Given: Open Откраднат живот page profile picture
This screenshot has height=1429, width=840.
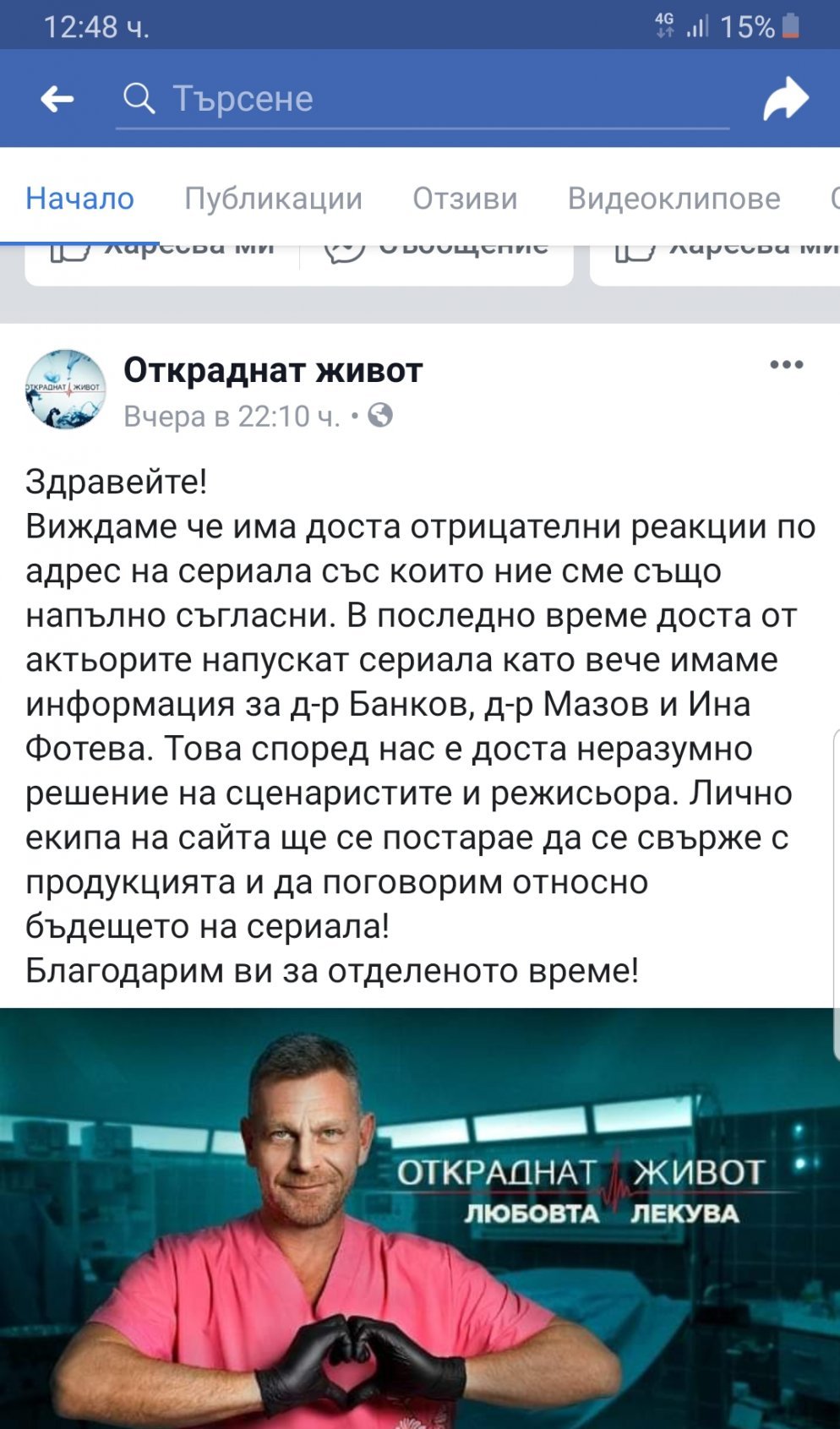Looking at the screenshot, I should point(66,389).
